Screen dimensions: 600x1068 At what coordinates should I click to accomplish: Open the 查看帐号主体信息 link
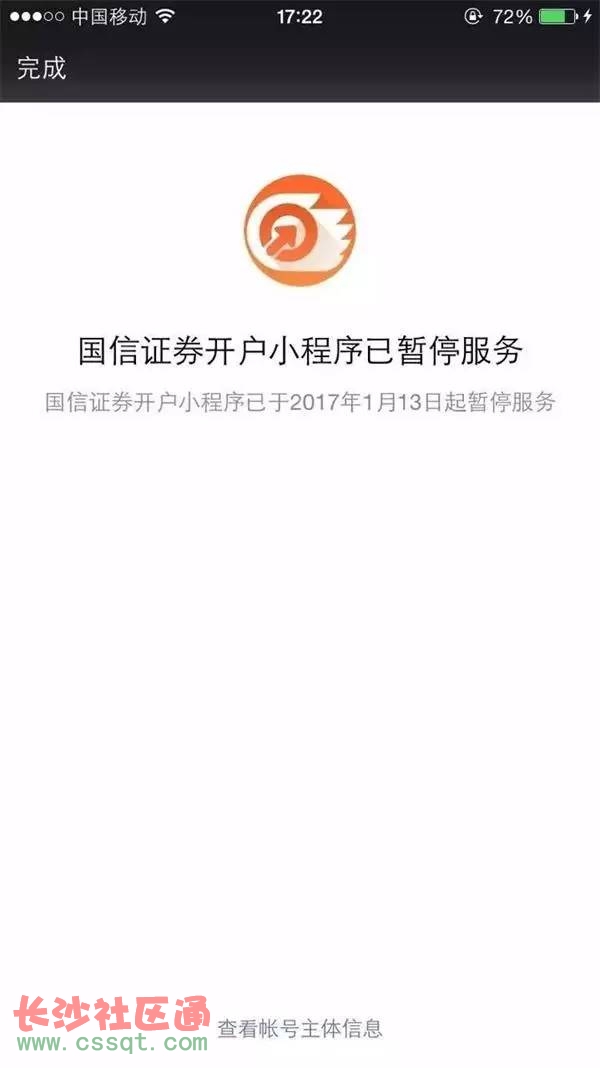[300, 1028]
